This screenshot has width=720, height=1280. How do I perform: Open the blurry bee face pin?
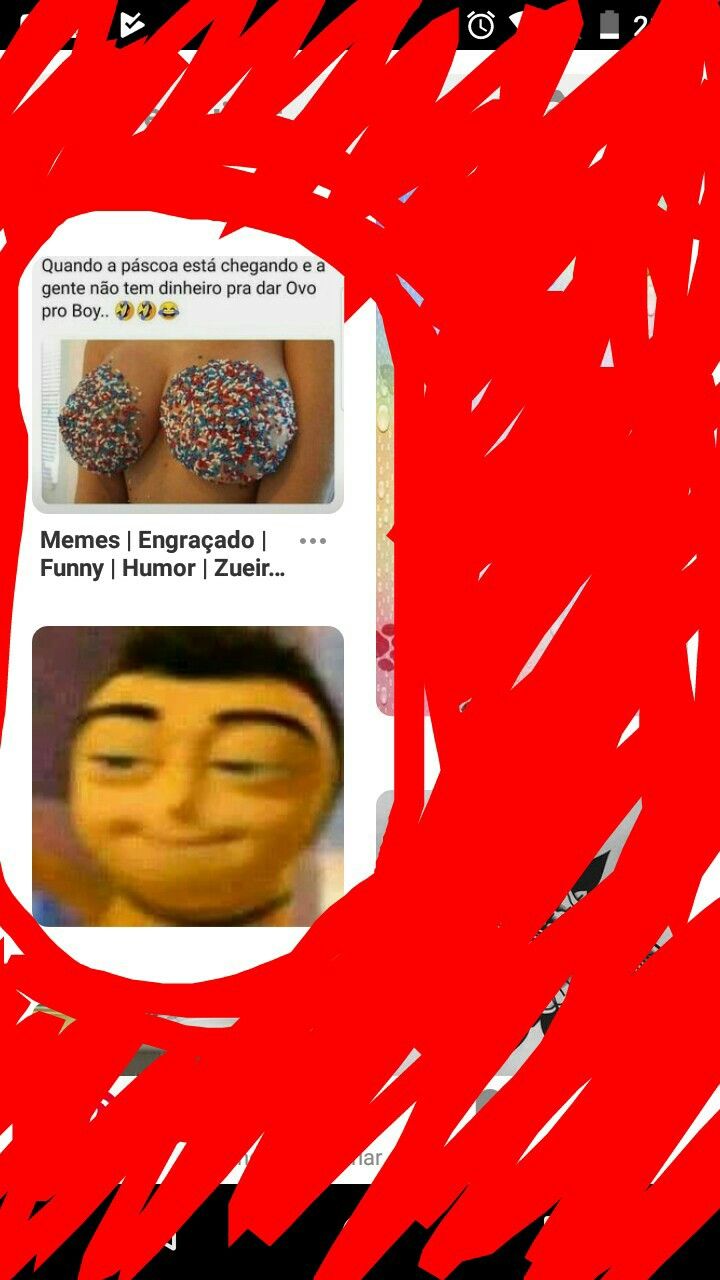[x=188, y=775]
